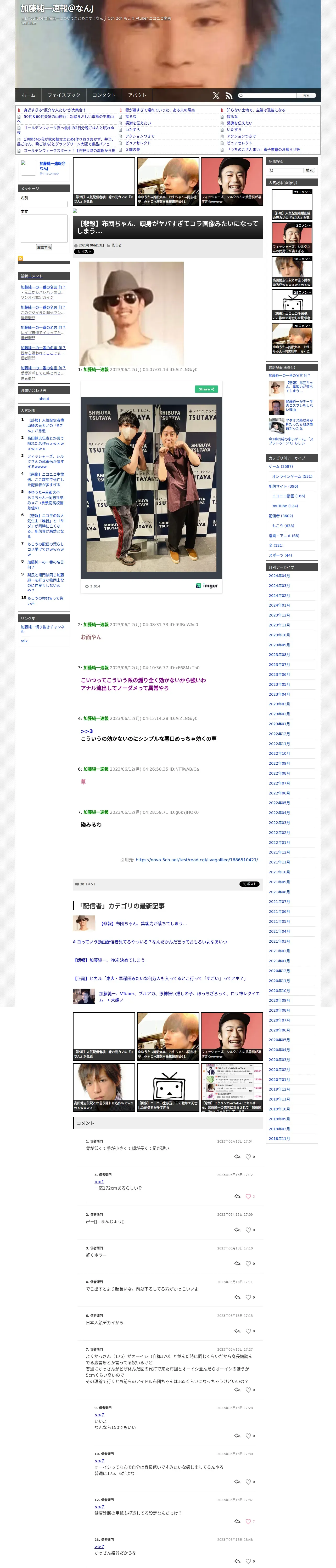The height and width of the screenshot is (1568, 336).
Task: Open the ゲーム (2587) category
Action: 281,466
